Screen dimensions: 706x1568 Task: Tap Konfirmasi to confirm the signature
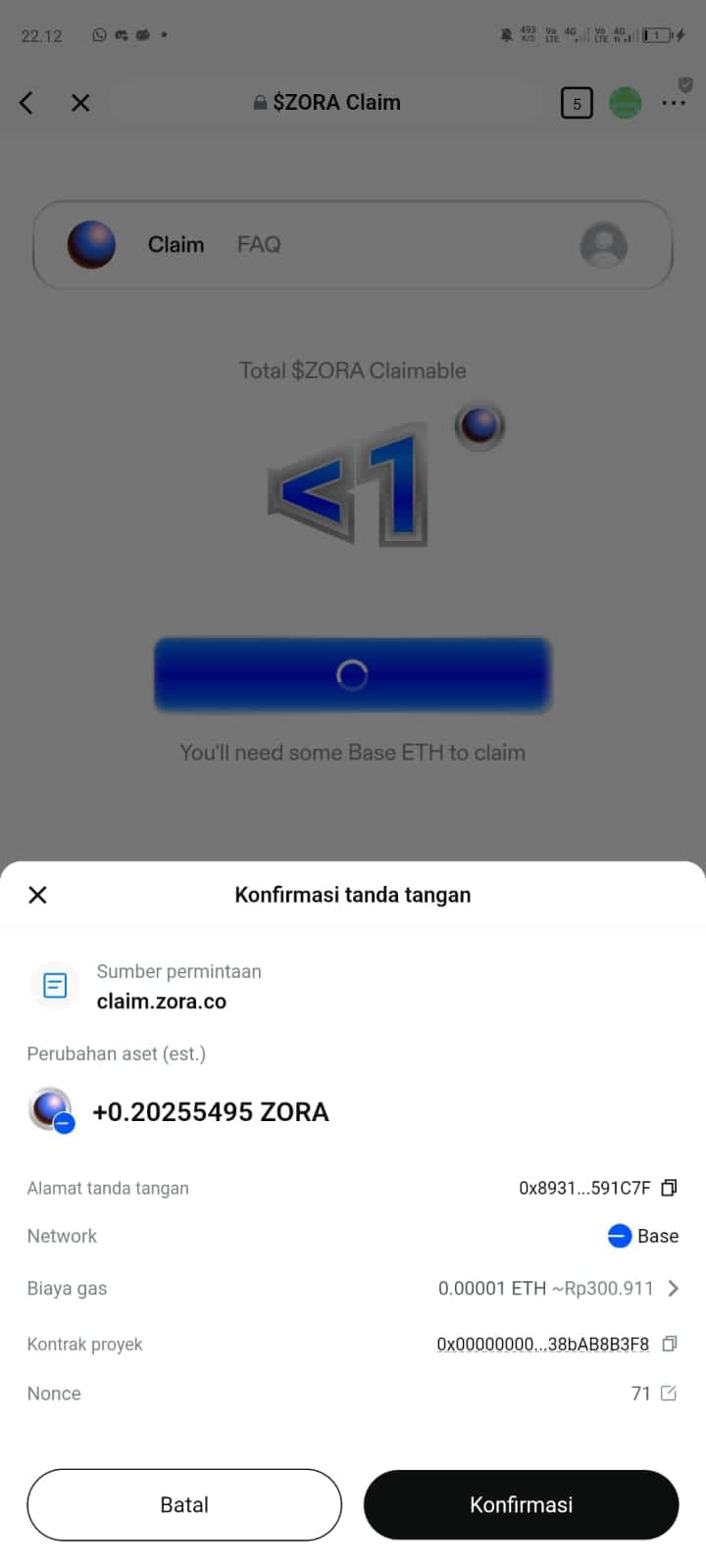pos(521,1504)
